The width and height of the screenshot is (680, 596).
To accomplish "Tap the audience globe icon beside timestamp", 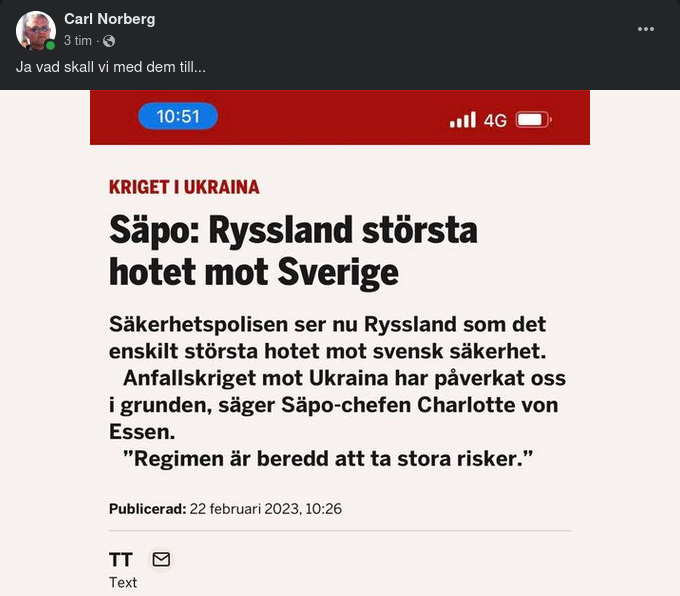I will point(109,41).
